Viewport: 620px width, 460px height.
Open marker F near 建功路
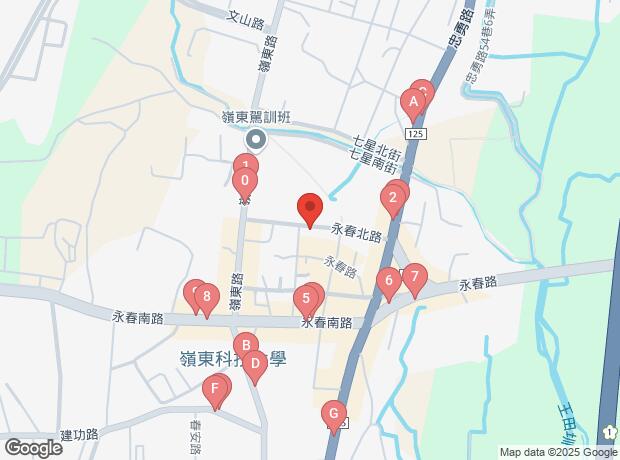(214, 388)
